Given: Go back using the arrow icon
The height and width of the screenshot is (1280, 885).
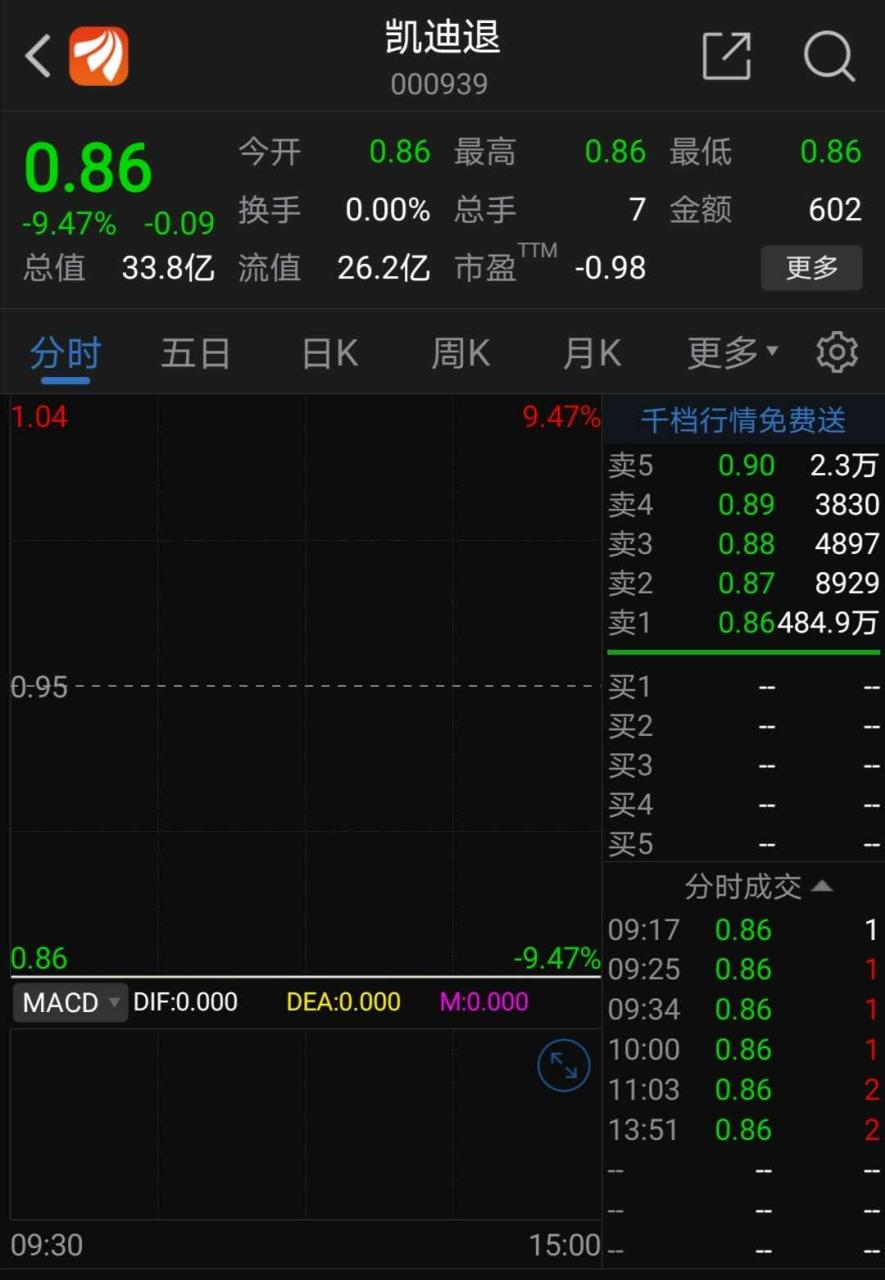Looking at the screenshot, I should [38, 56].
